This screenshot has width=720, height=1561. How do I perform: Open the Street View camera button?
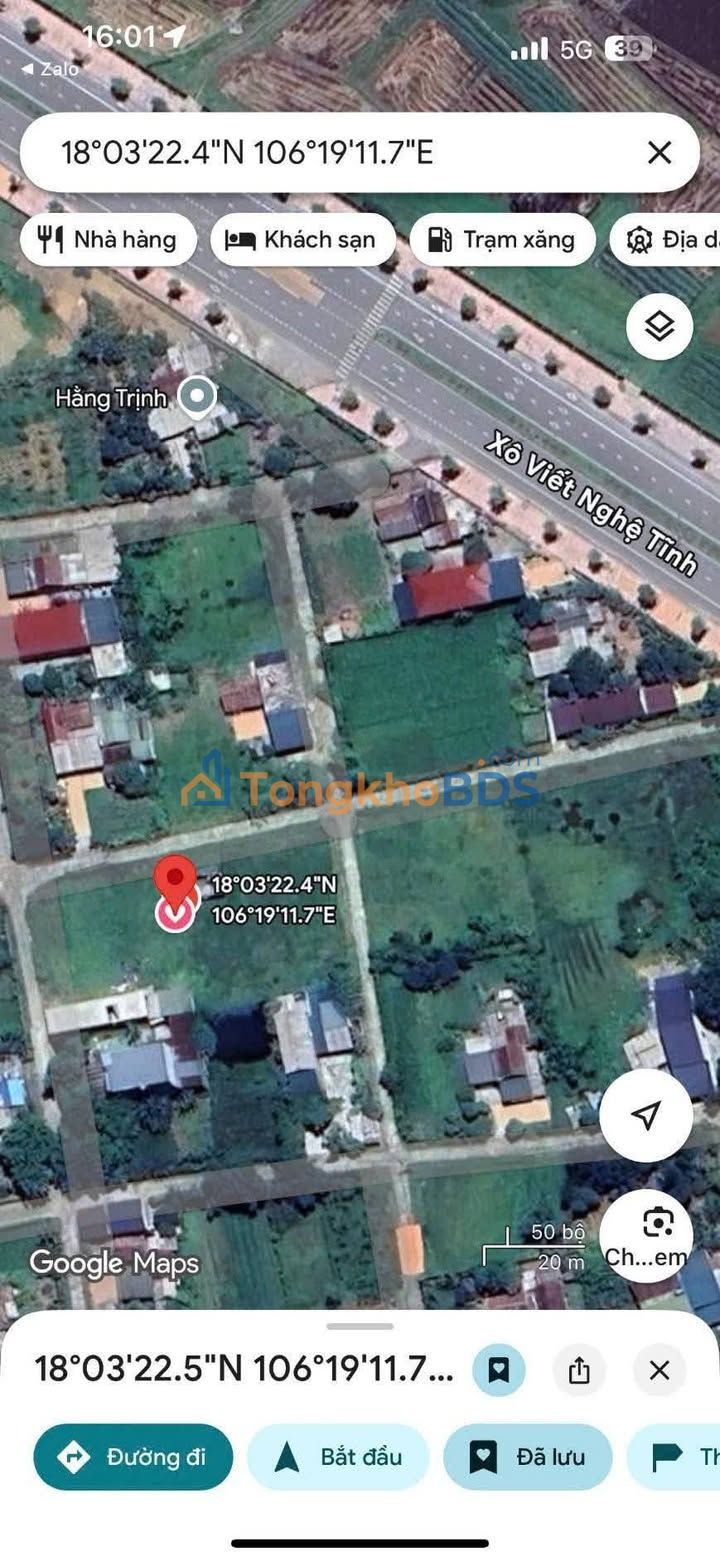(x=657, y=1235)
